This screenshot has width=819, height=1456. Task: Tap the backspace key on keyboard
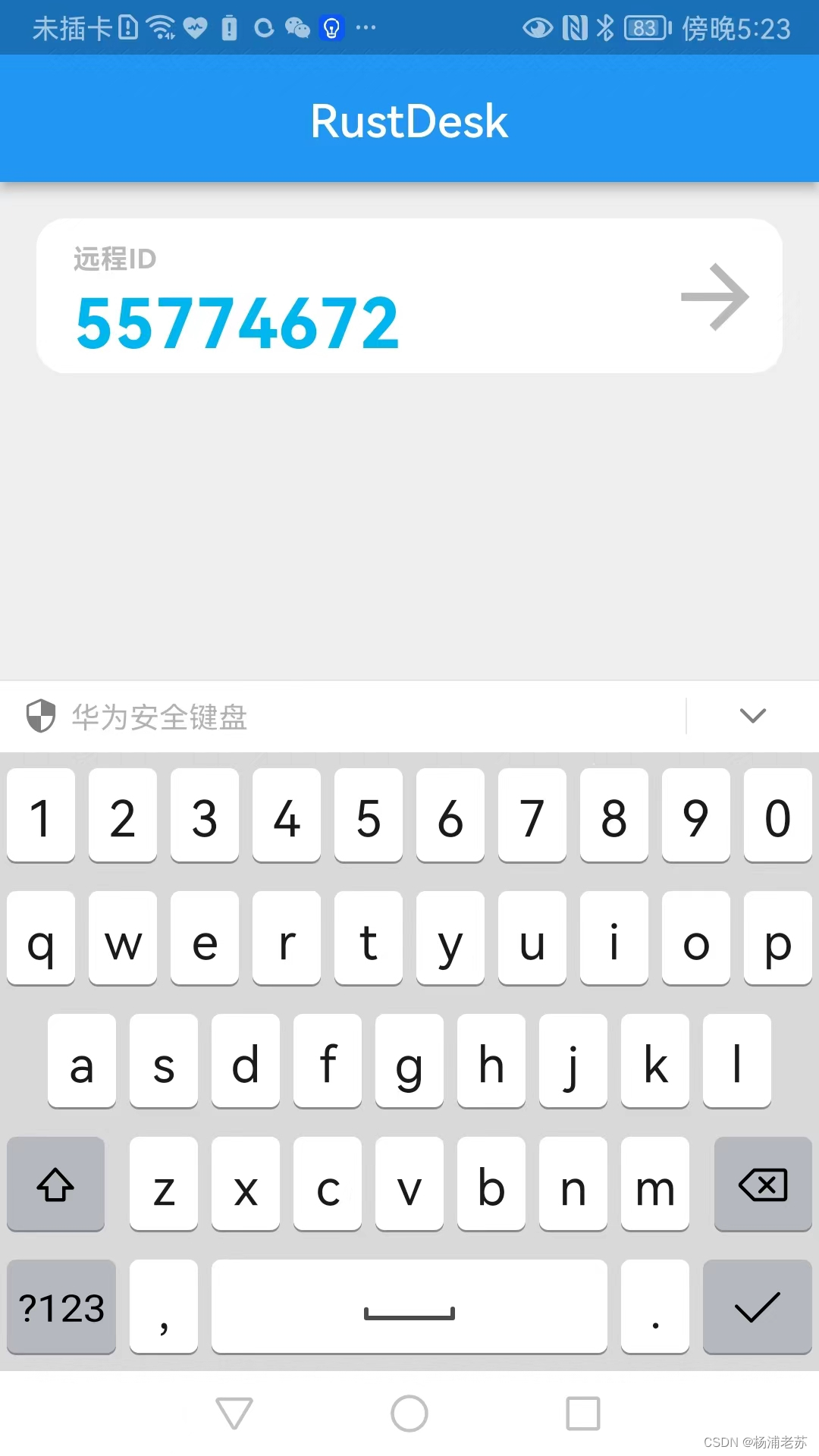click(763, 1185)
